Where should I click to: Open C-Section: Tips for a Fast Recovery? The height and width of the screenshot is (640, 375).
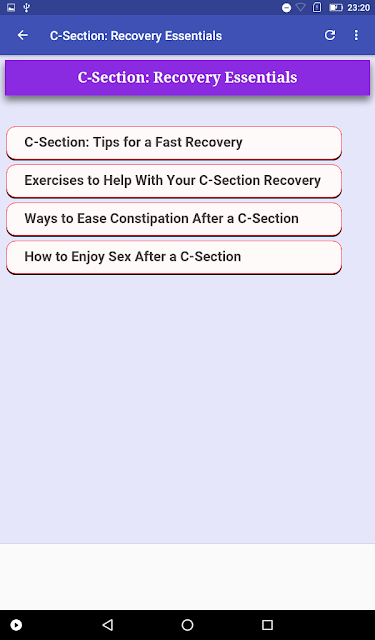[x=174, y=142]
